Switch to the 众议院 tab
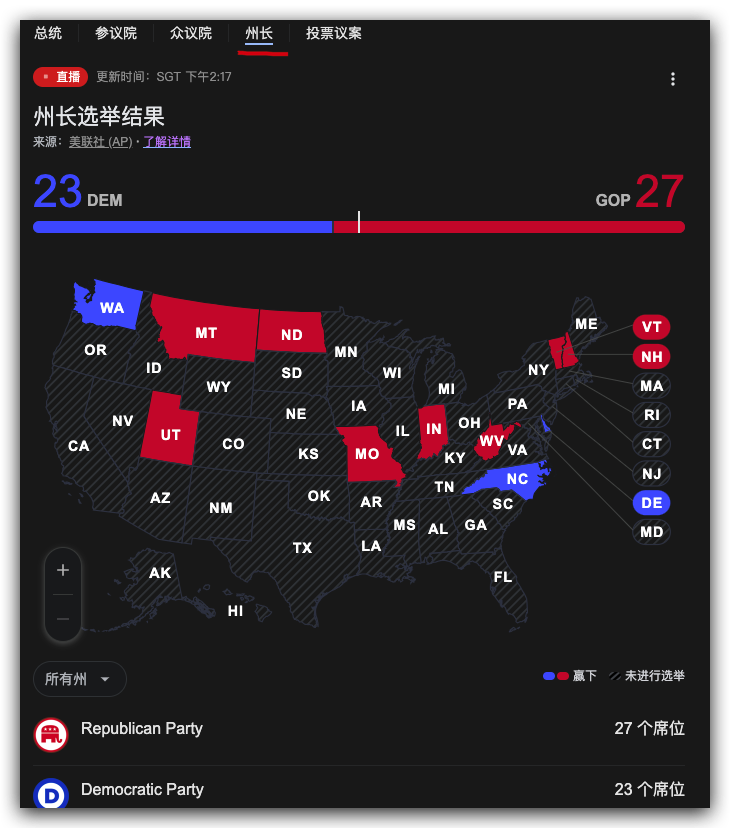The image size is (730, 828). (x=191, y=33)
